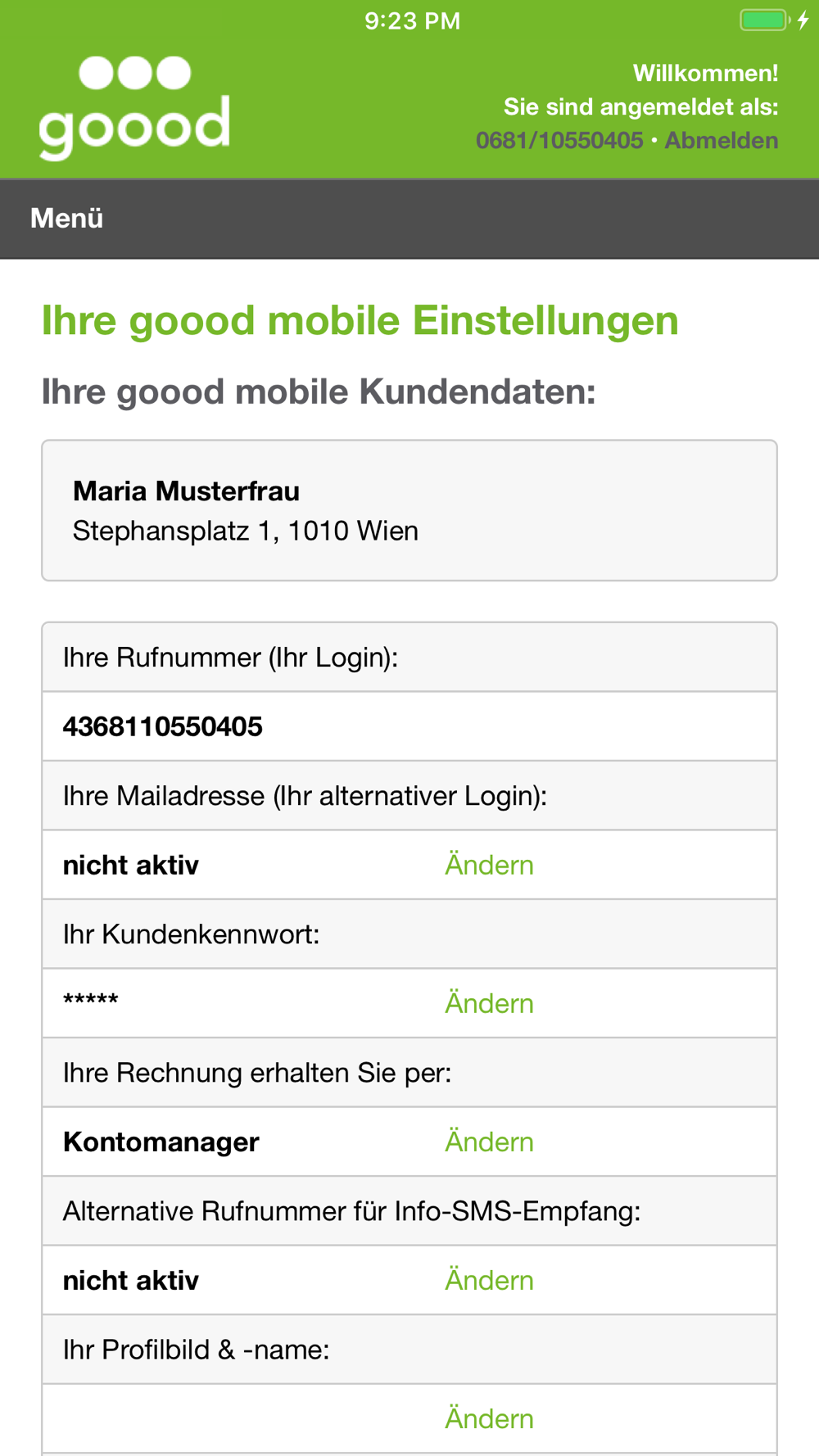Tap the goood logo in header
The image size is (819, 1456).
[134, 106]
